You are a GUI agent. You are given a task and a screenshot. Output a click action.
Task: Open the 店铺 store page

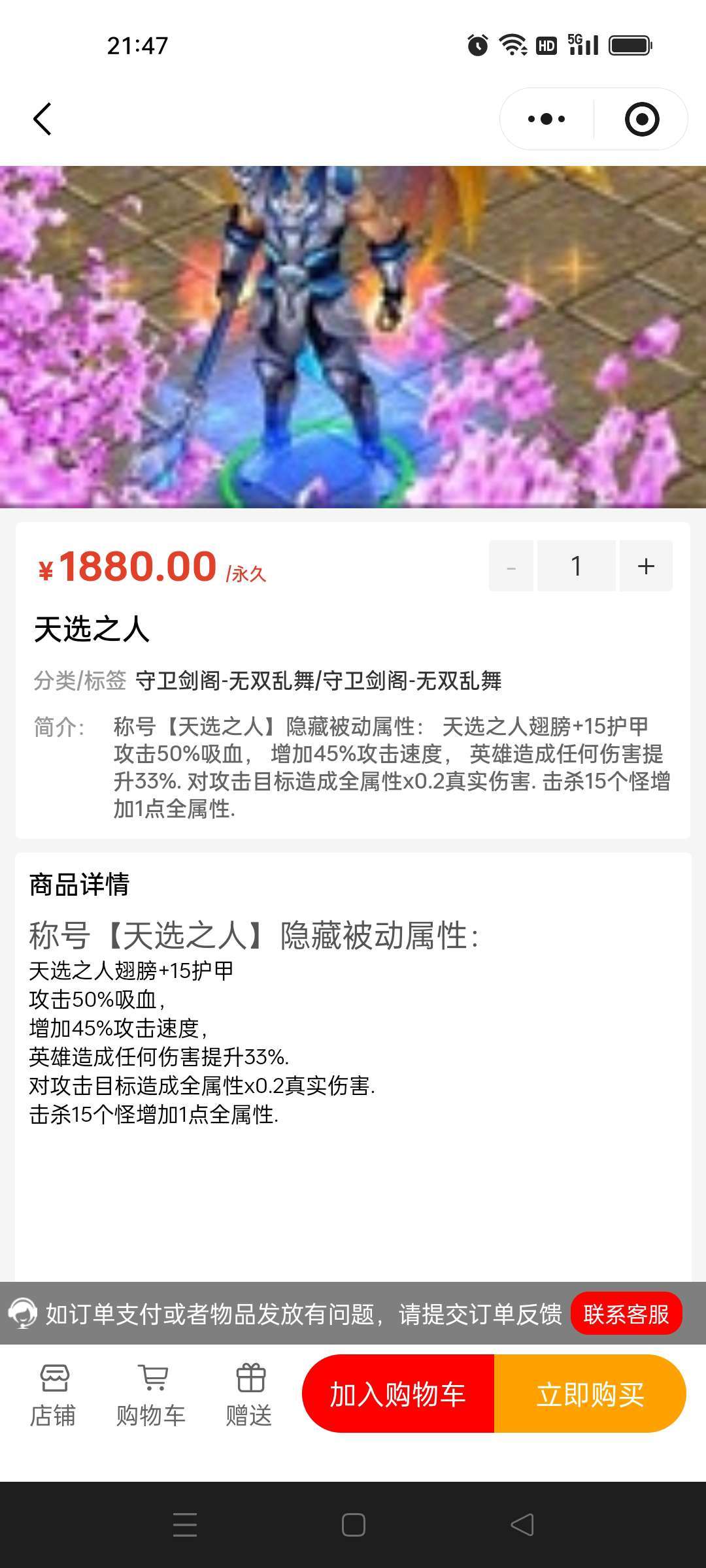(54, 1395)
